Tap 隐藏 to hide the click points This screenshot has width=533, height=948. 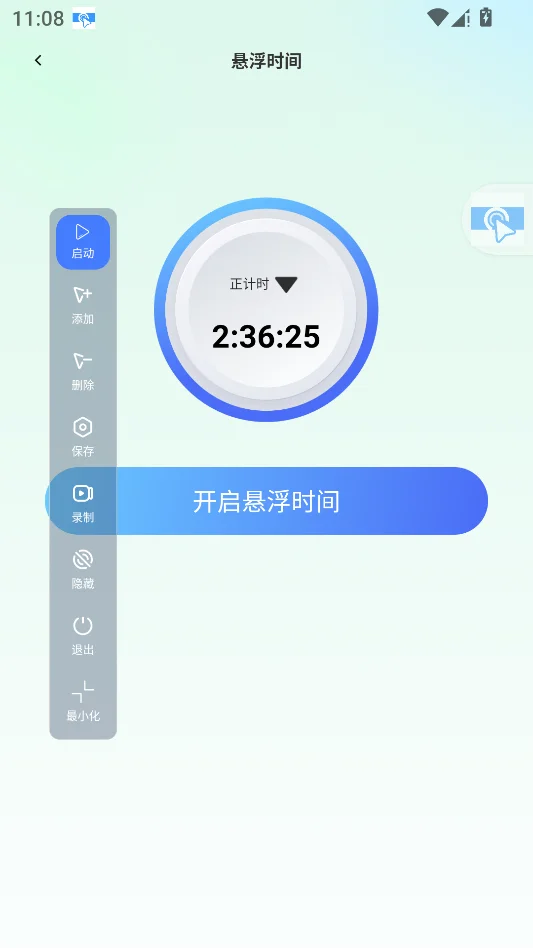point(83,571)
